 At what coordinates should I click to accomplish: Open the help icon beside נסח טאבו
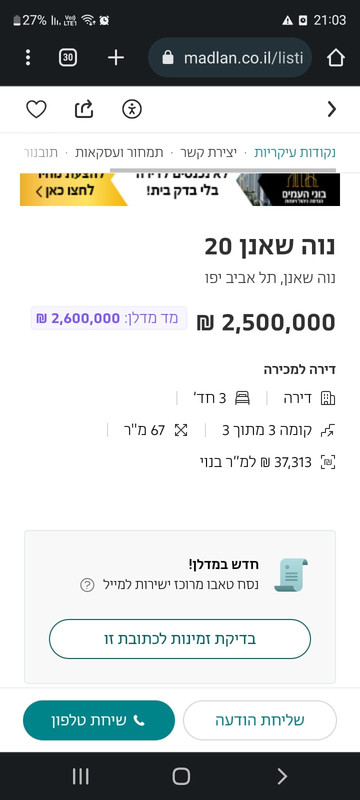click(x=87, y=585)
